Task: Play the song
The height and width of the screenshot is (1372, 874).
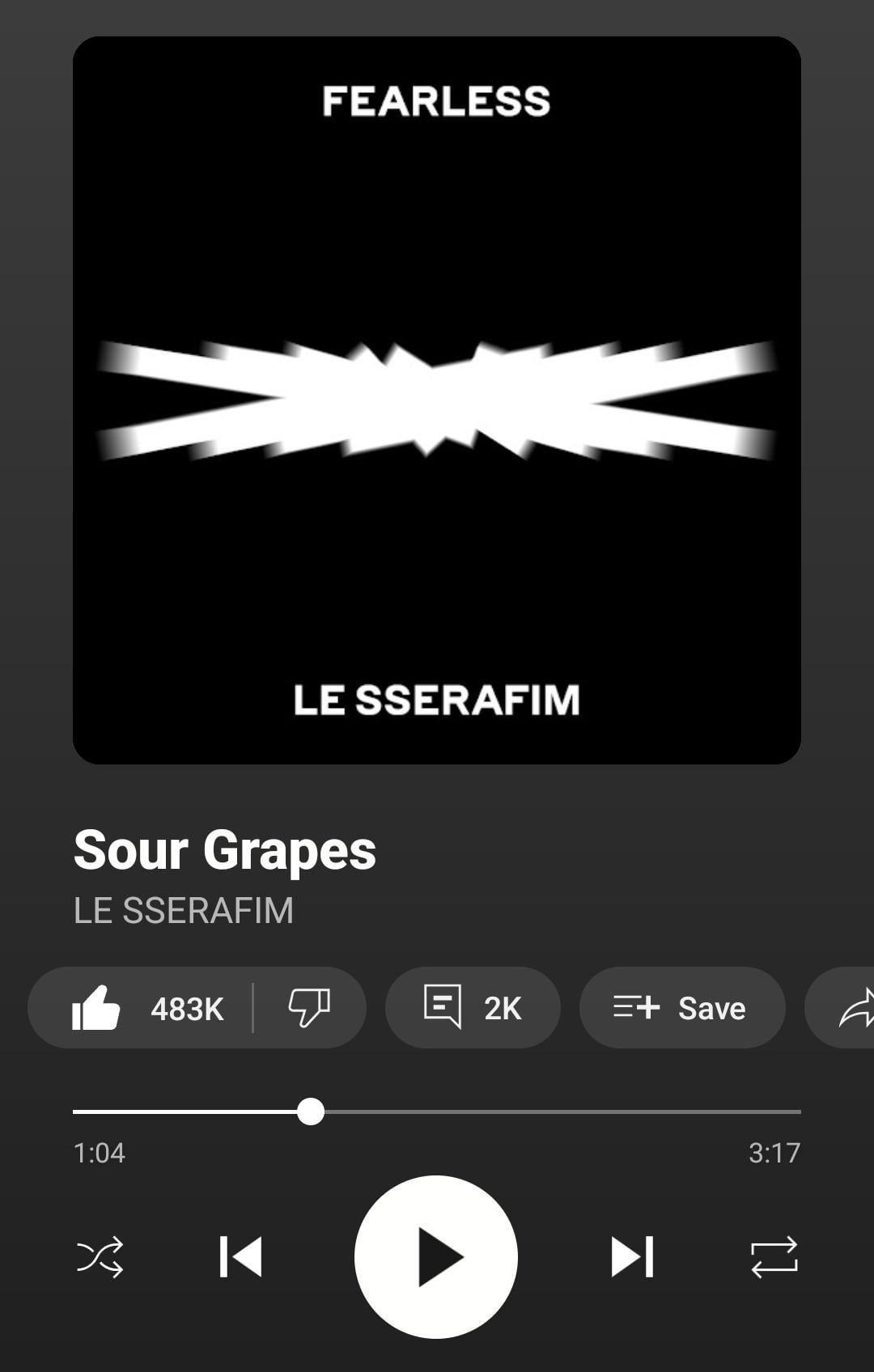Action: pyautogui.click(x=436, y=1257)
